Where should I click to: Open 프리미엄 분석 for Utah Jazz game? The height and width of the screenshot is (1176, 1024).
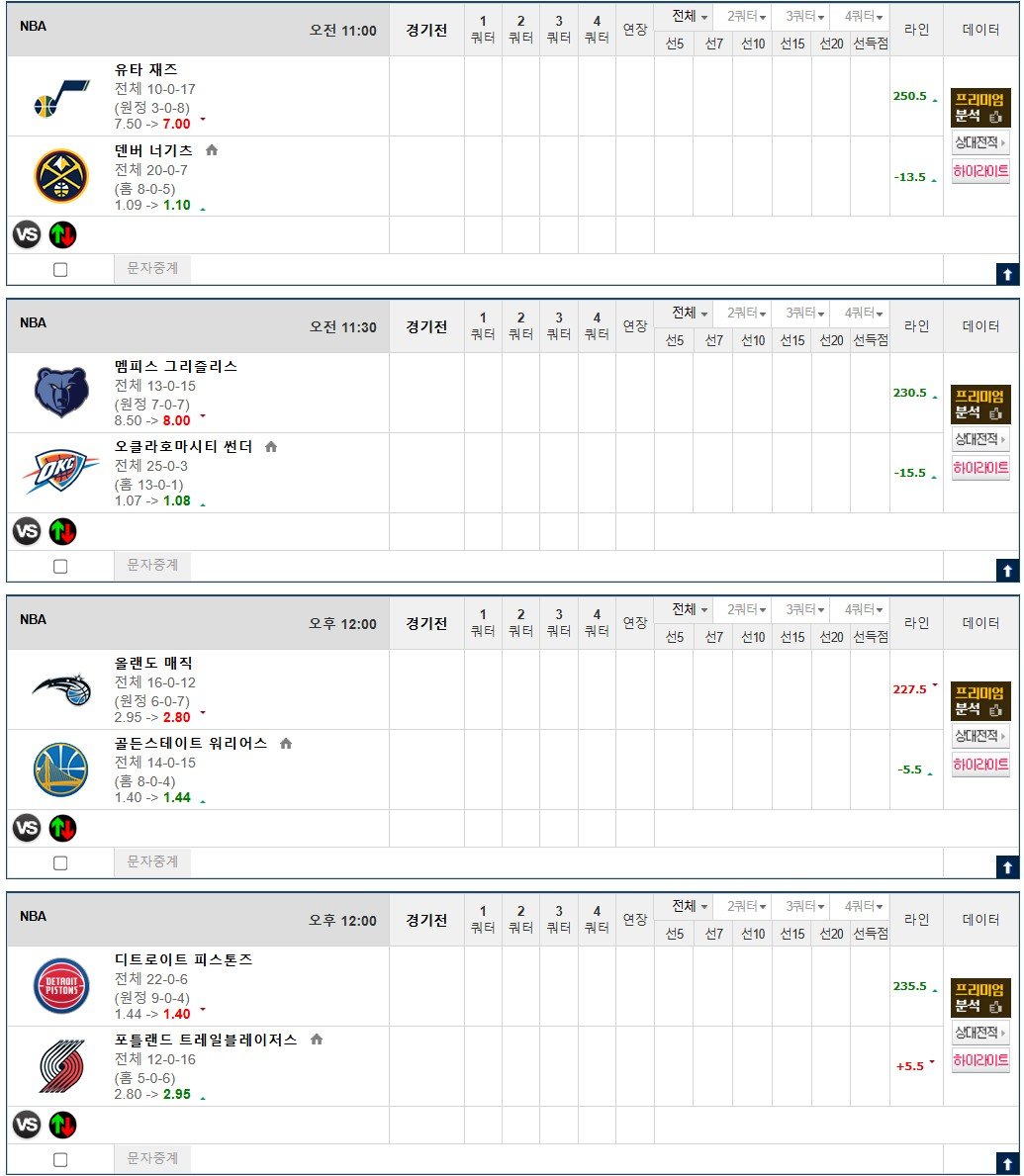[979, 108]
